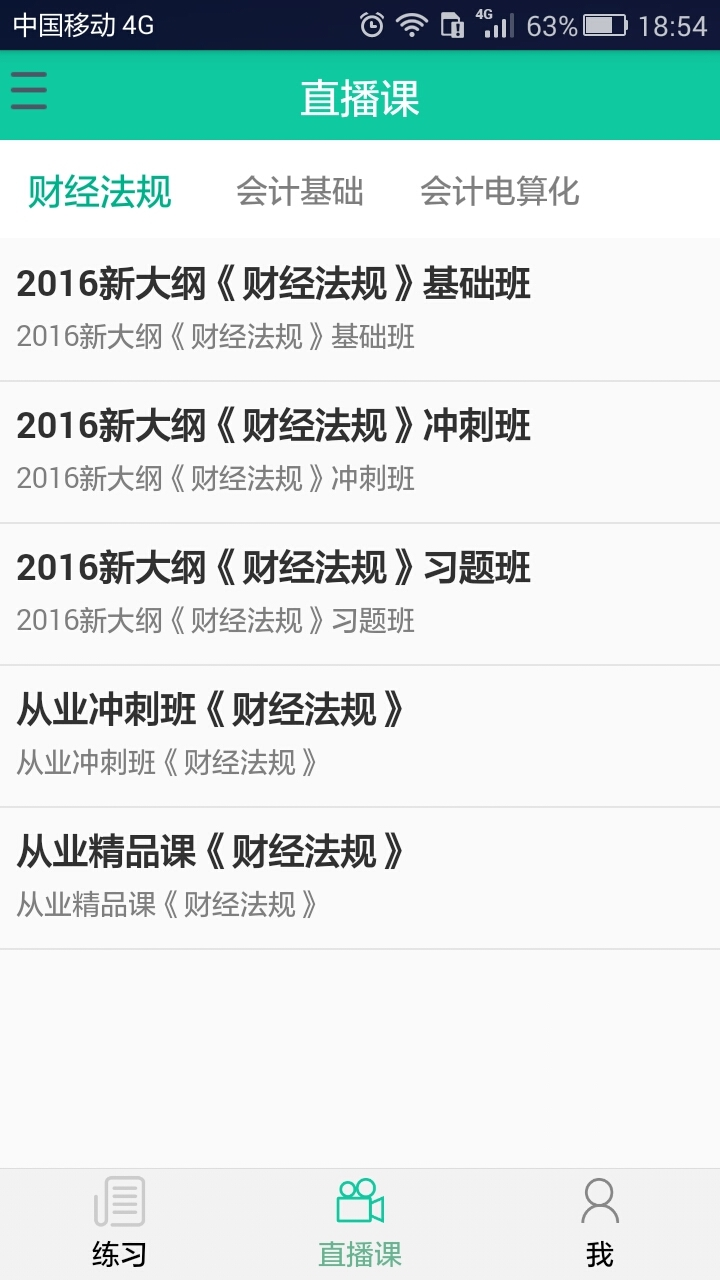Switch to the 会计电算化 tab
This screenshot has height=1280, width=720.
(499, 191)
